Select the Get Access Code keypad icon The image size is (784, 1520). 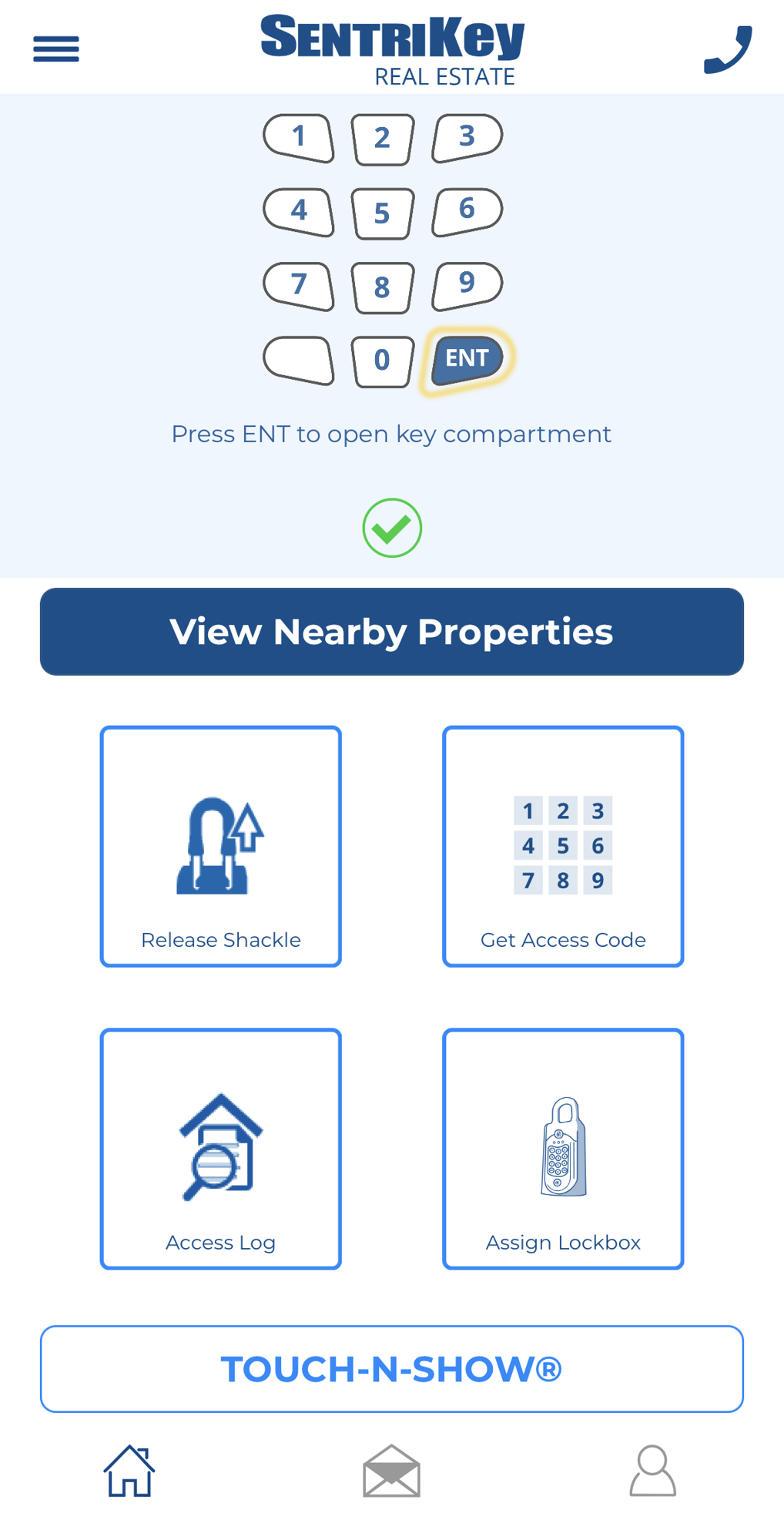point(563,845)
